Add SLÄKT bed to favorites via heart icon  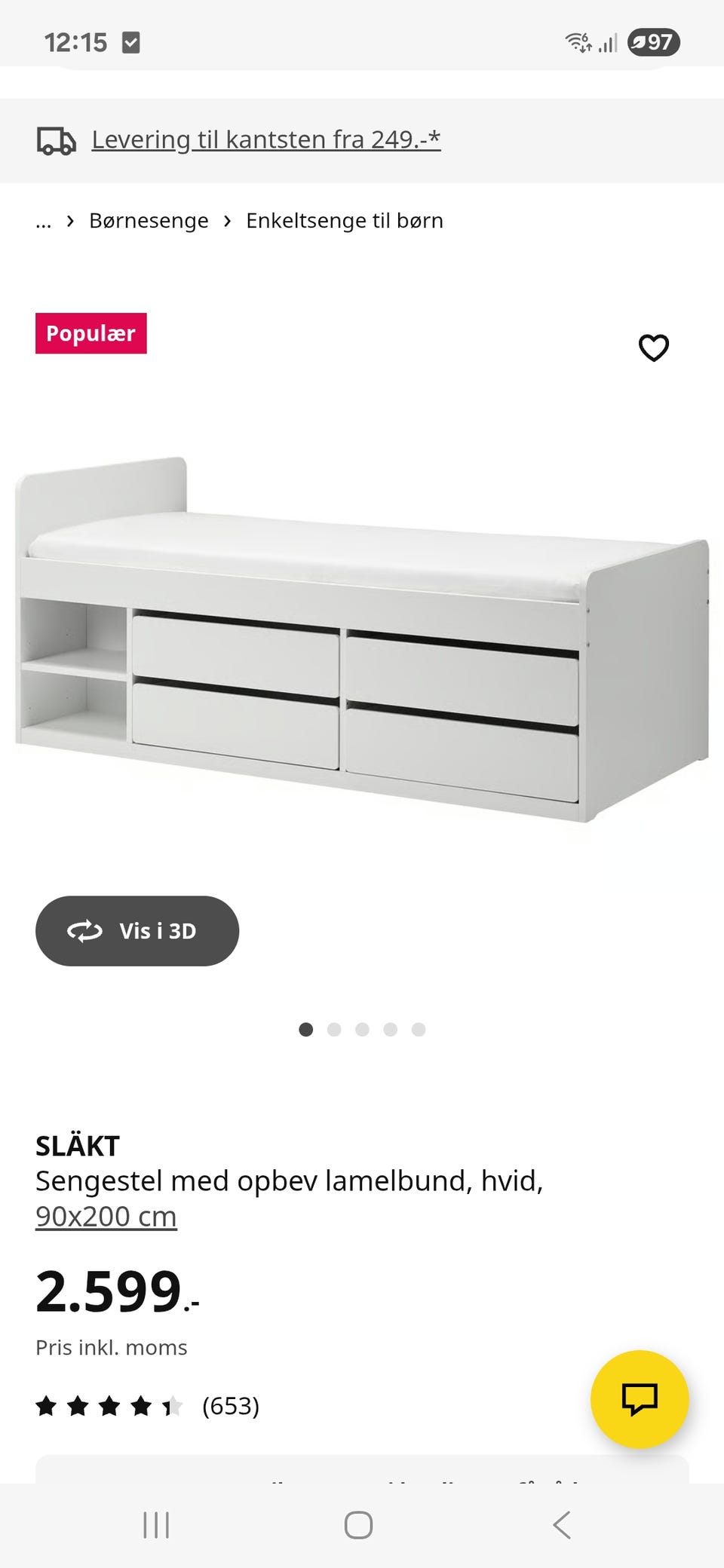(x=653, y=348)
